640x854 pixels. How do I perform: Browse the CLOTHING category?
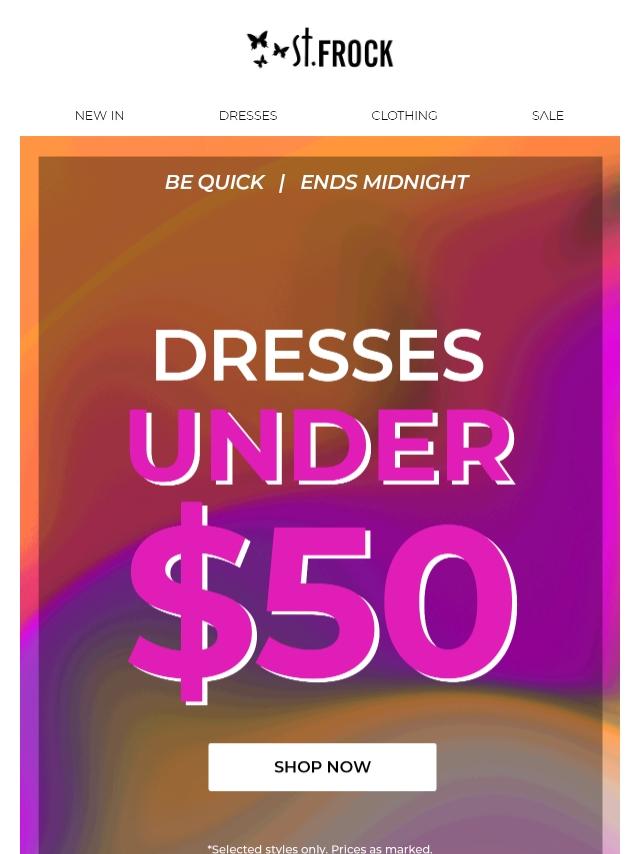[x=404, y=116]
